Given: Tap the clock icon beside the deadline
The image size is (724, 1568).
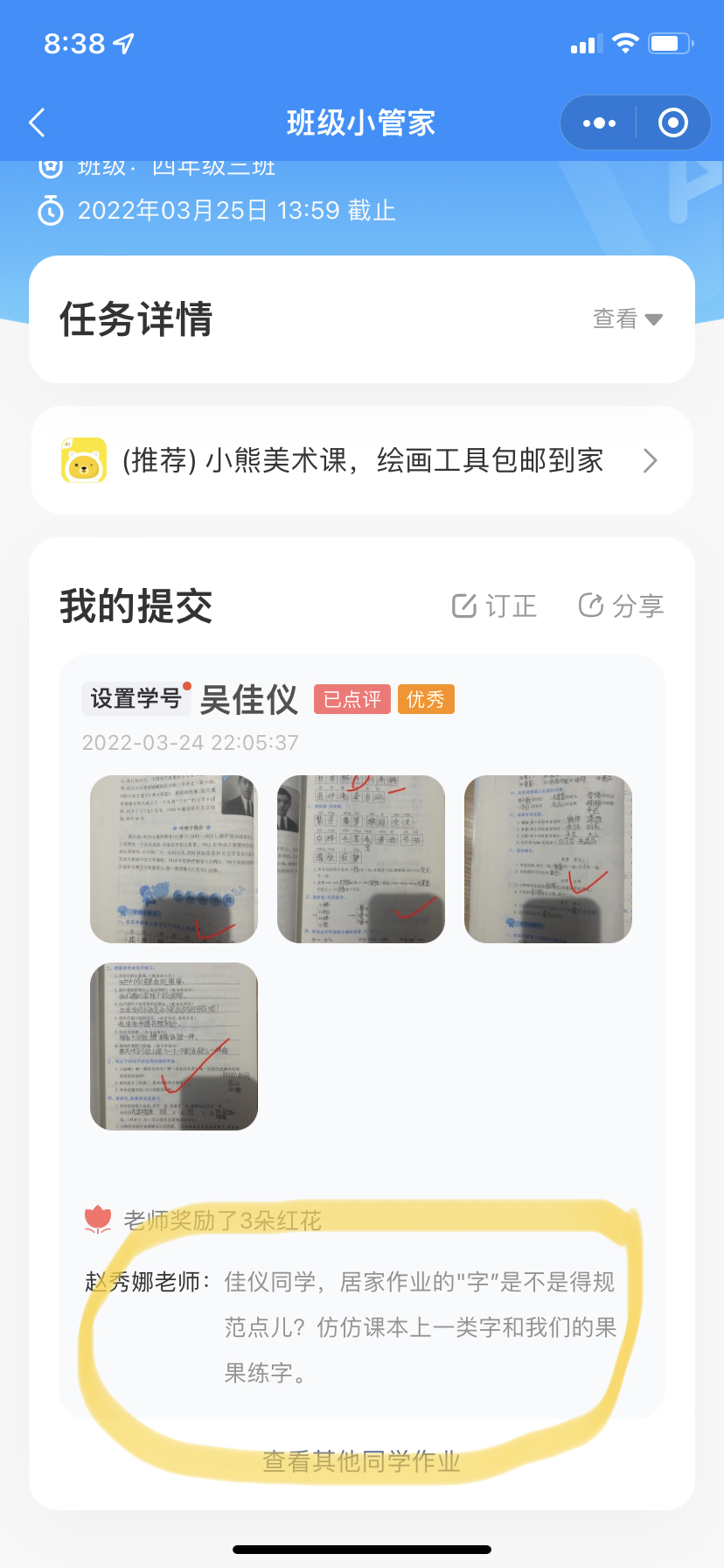Looking at the screenshot, I should (x=50, y=210).
